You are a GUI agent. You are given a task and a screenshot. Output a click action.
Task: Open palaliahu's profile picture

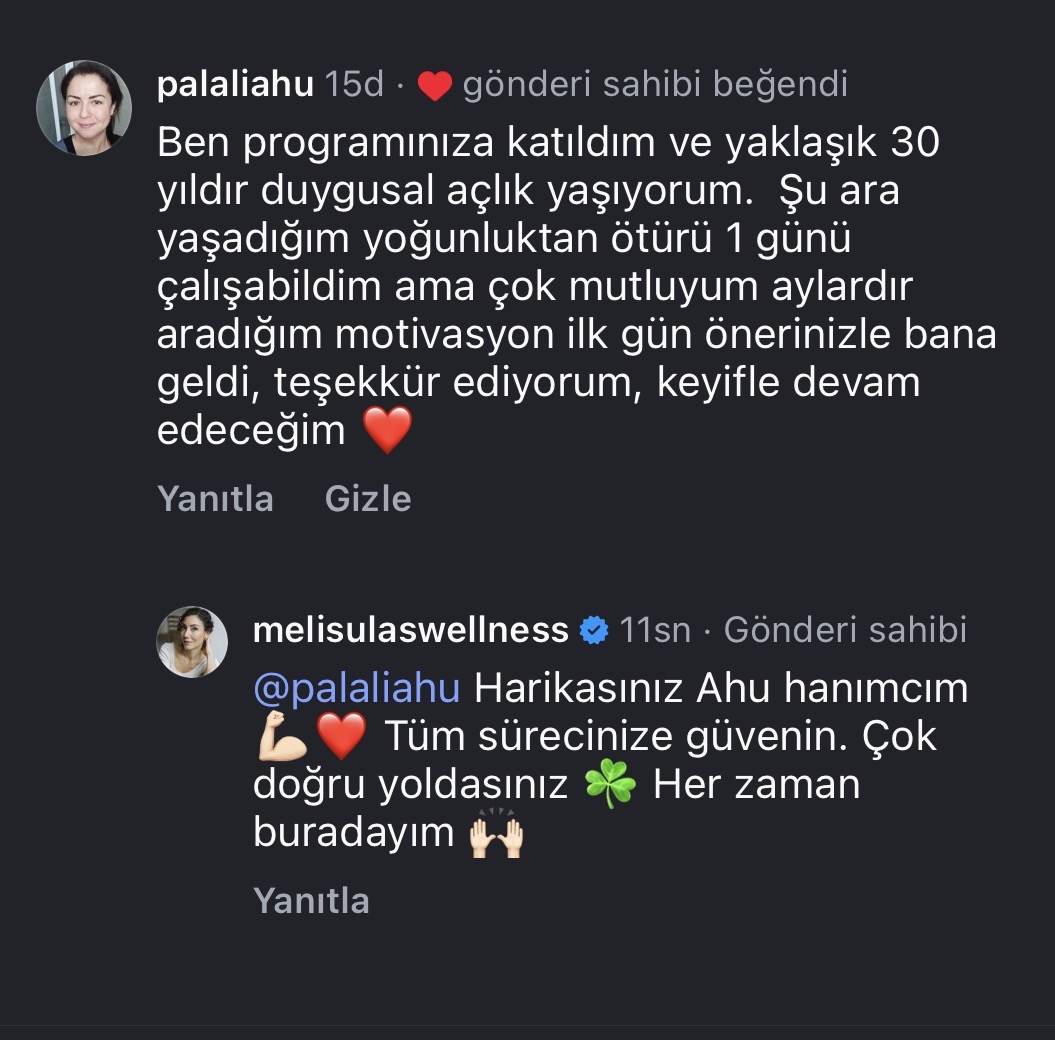84,108
